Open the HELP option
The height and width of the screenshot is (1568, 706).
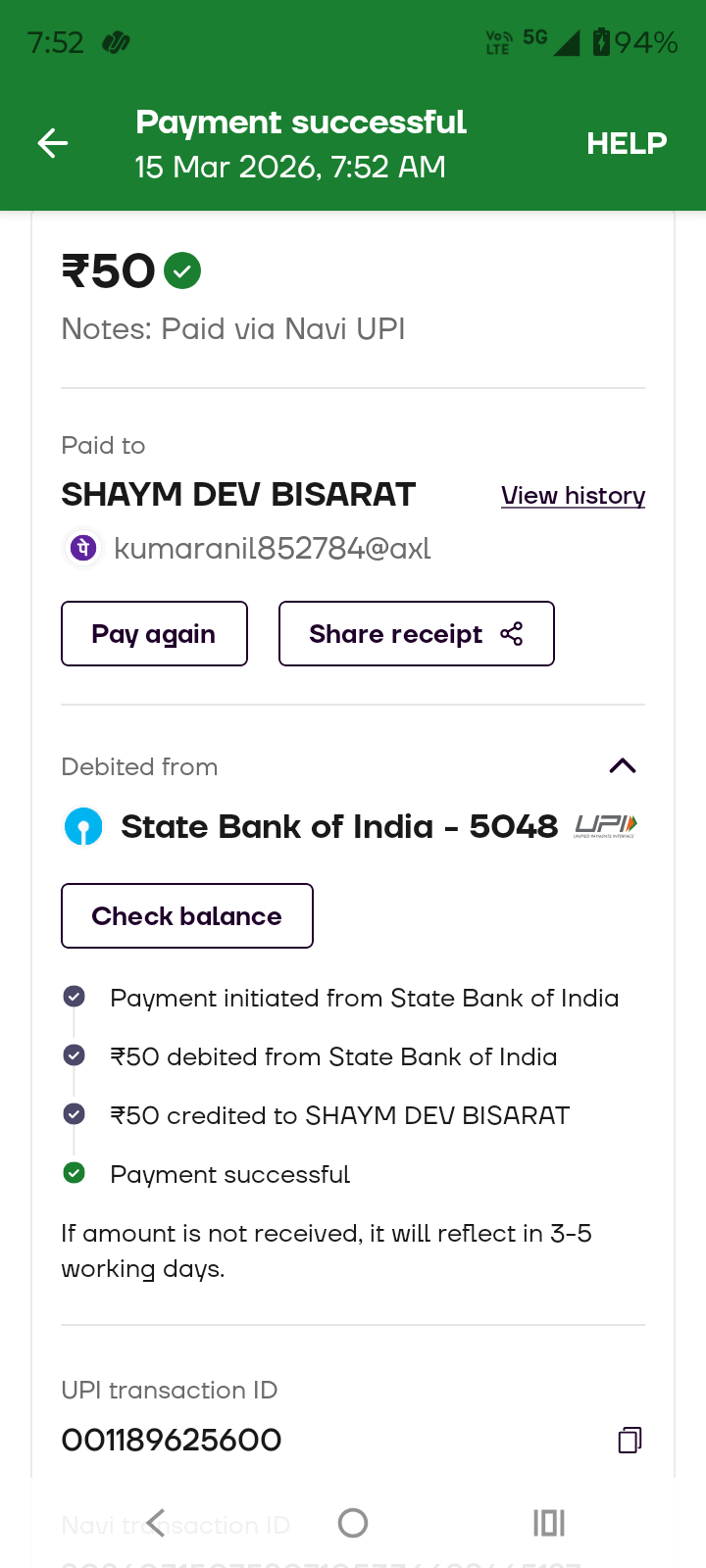pyautogui.click(x=627, y=144)
